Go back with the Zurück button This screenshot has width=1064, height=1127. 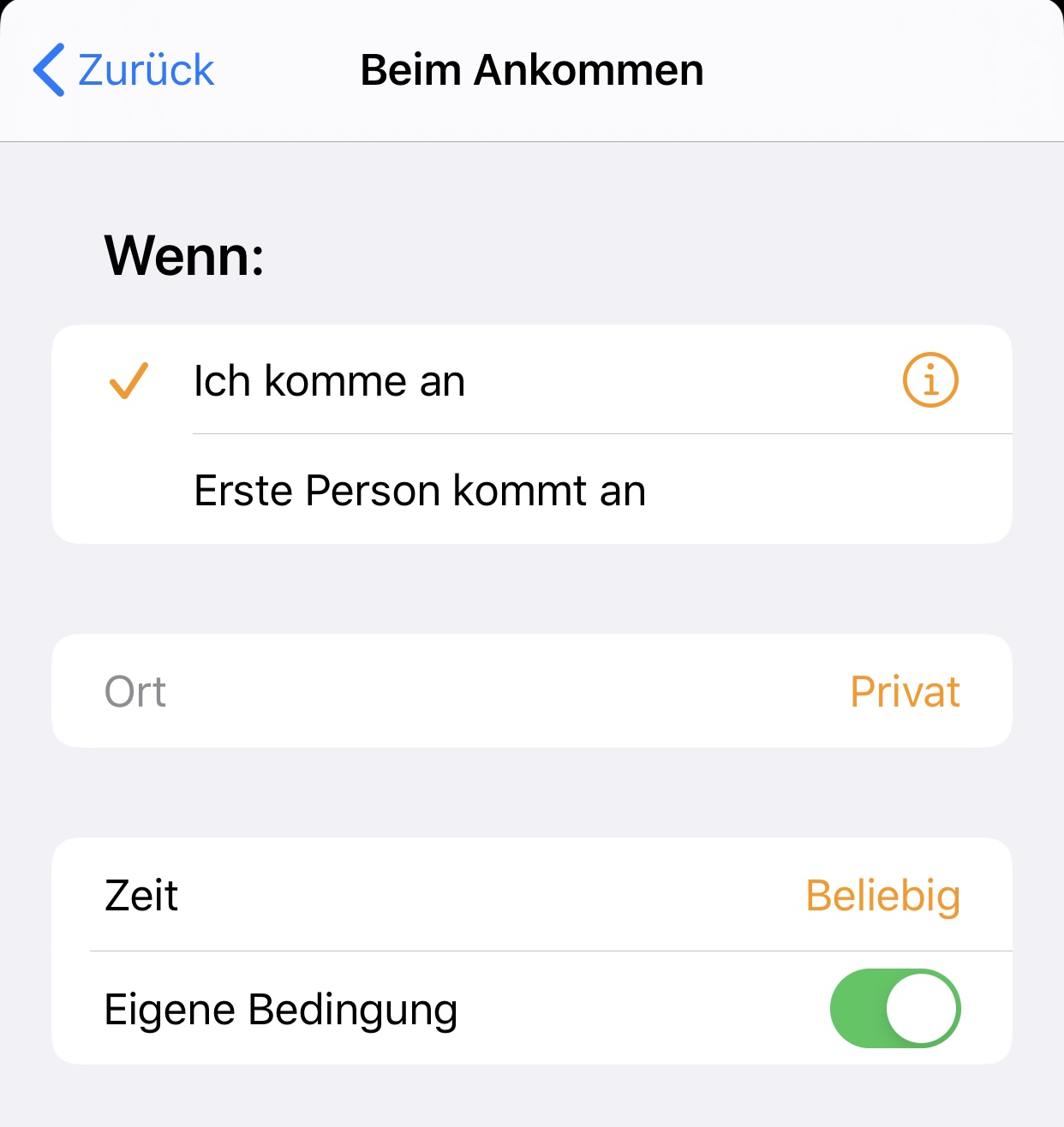pos(125,70)
